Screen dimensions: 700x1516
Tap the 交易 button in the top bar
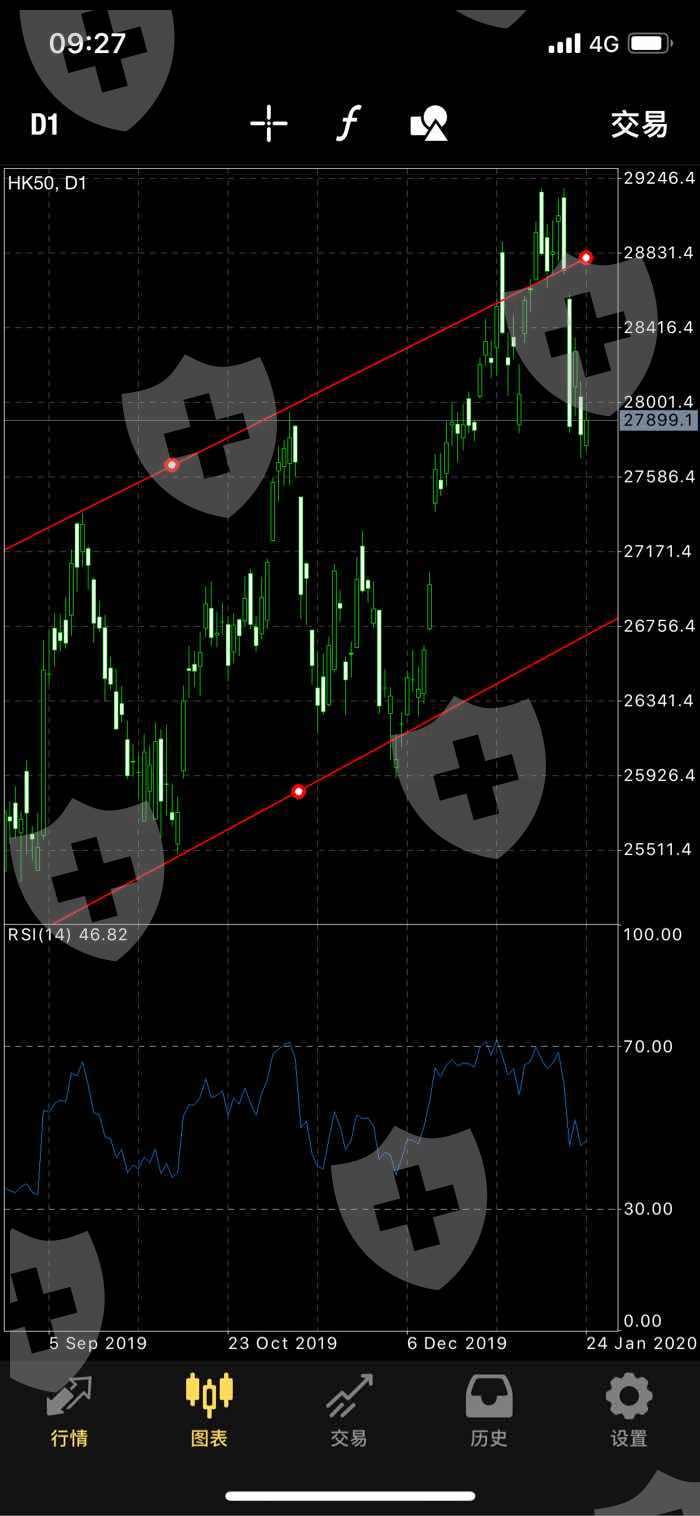[x=639, y=124]
